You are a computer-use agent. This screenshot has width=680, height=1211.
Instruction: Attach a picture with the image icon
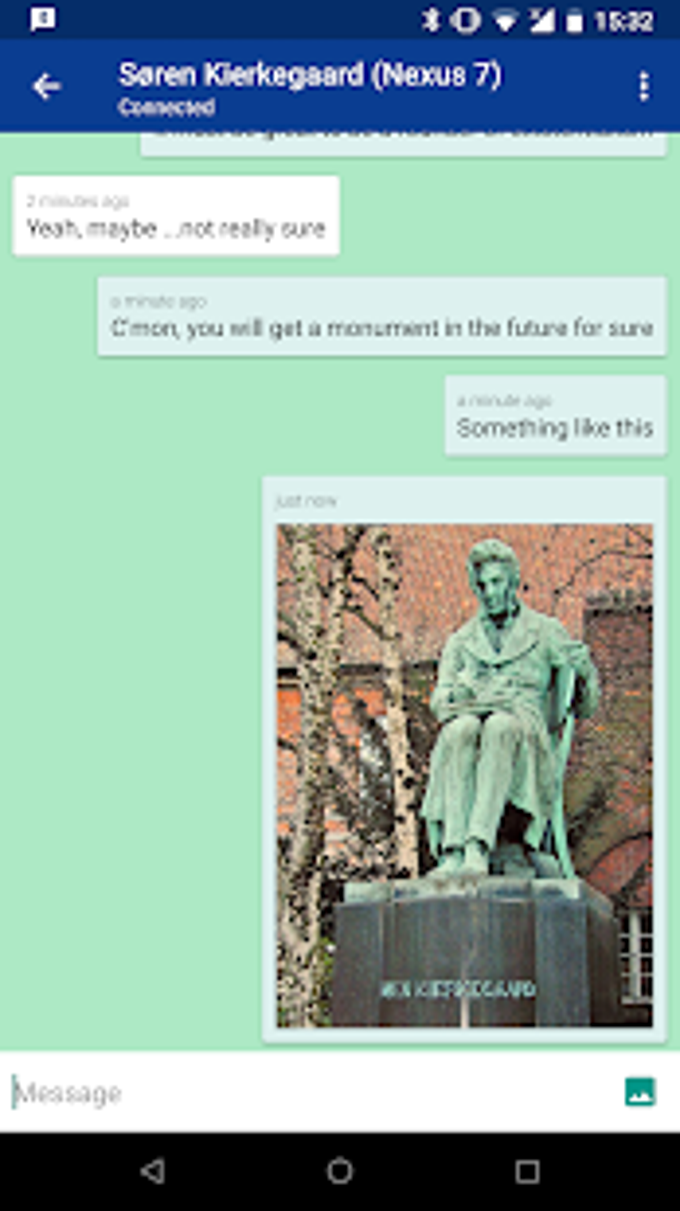click(x=640, y=1092)
